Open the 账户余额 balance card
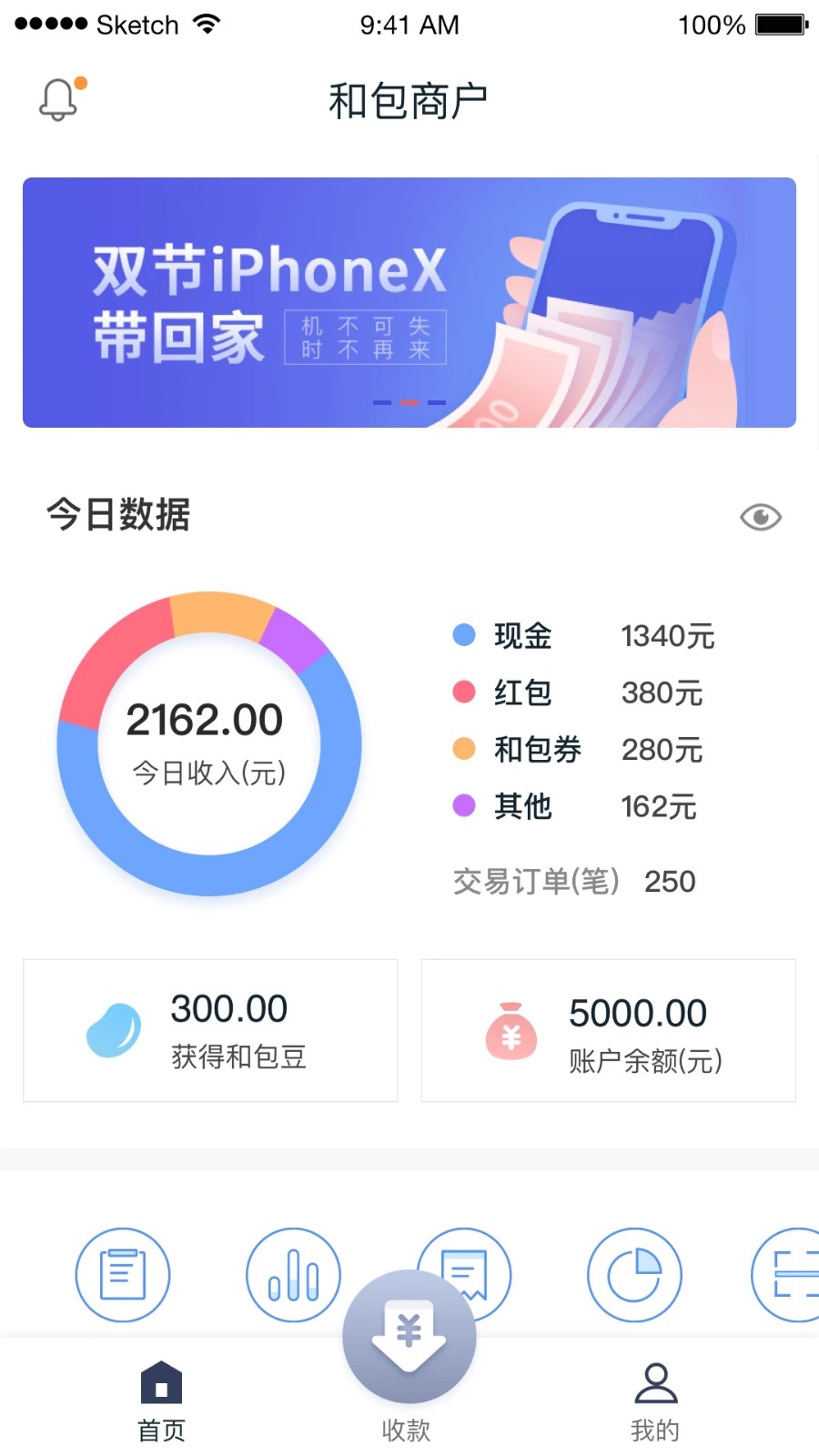 [608, 1031]
